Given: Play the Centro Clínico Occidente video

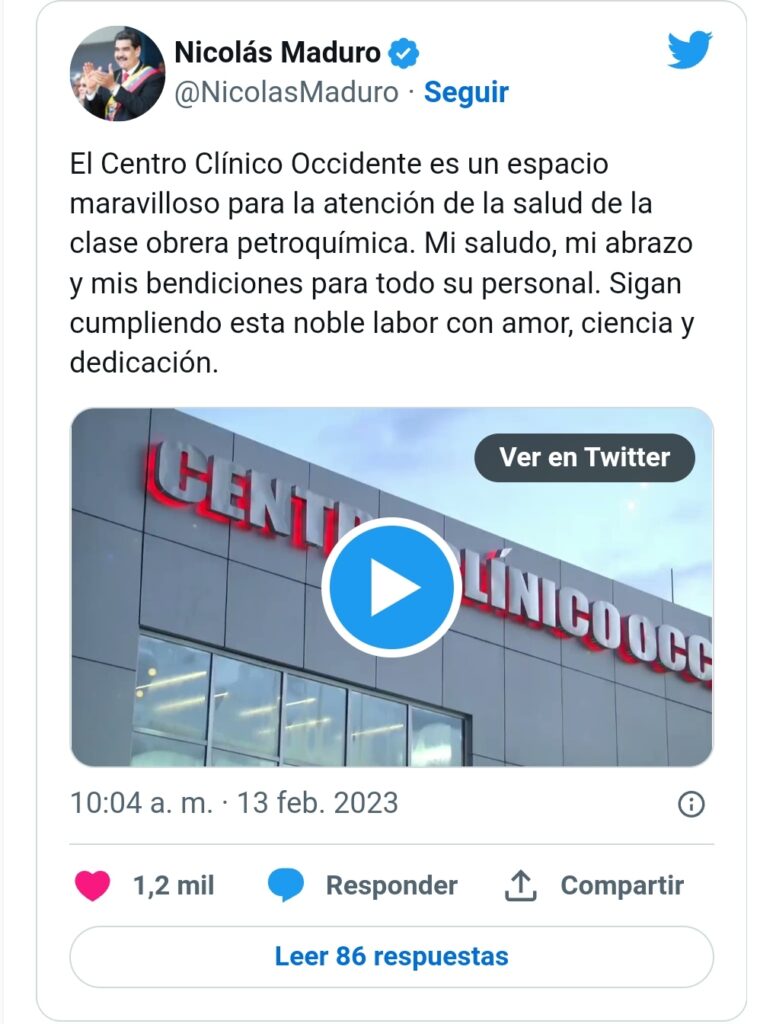Looking at the screenshot, I should tap(391, 588).
